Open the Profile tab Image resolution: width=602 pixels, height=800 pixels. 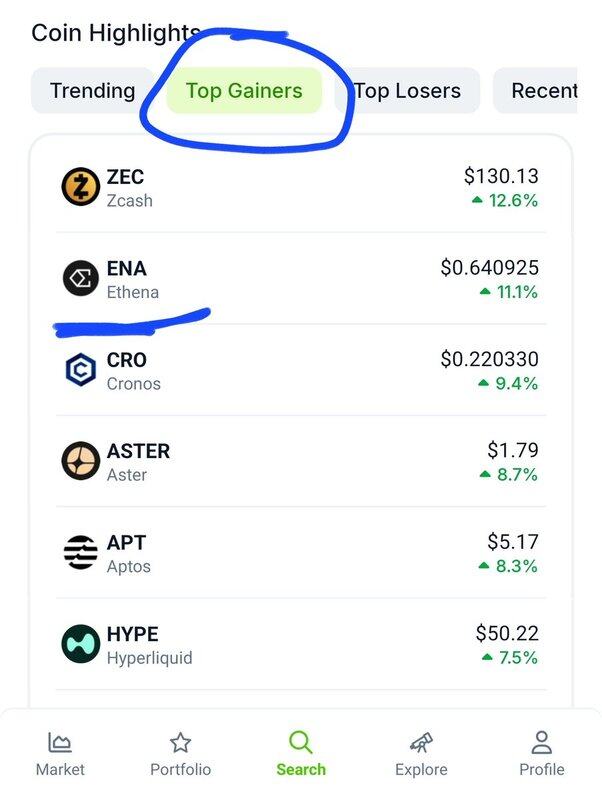pyautogui.click(x=541, y=754)
